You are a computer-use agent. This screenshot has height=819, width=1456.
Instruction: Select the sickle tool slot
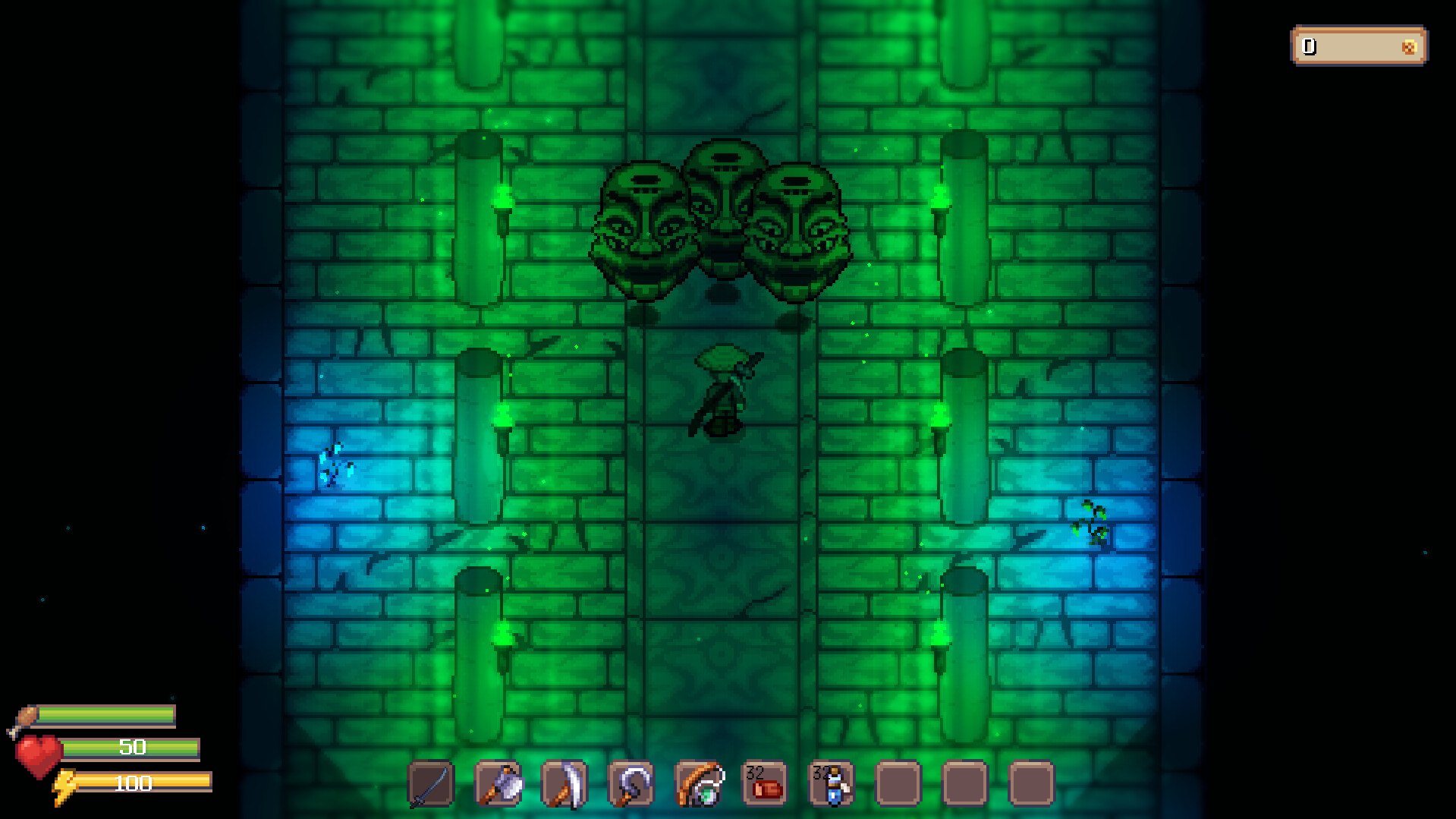631,783
